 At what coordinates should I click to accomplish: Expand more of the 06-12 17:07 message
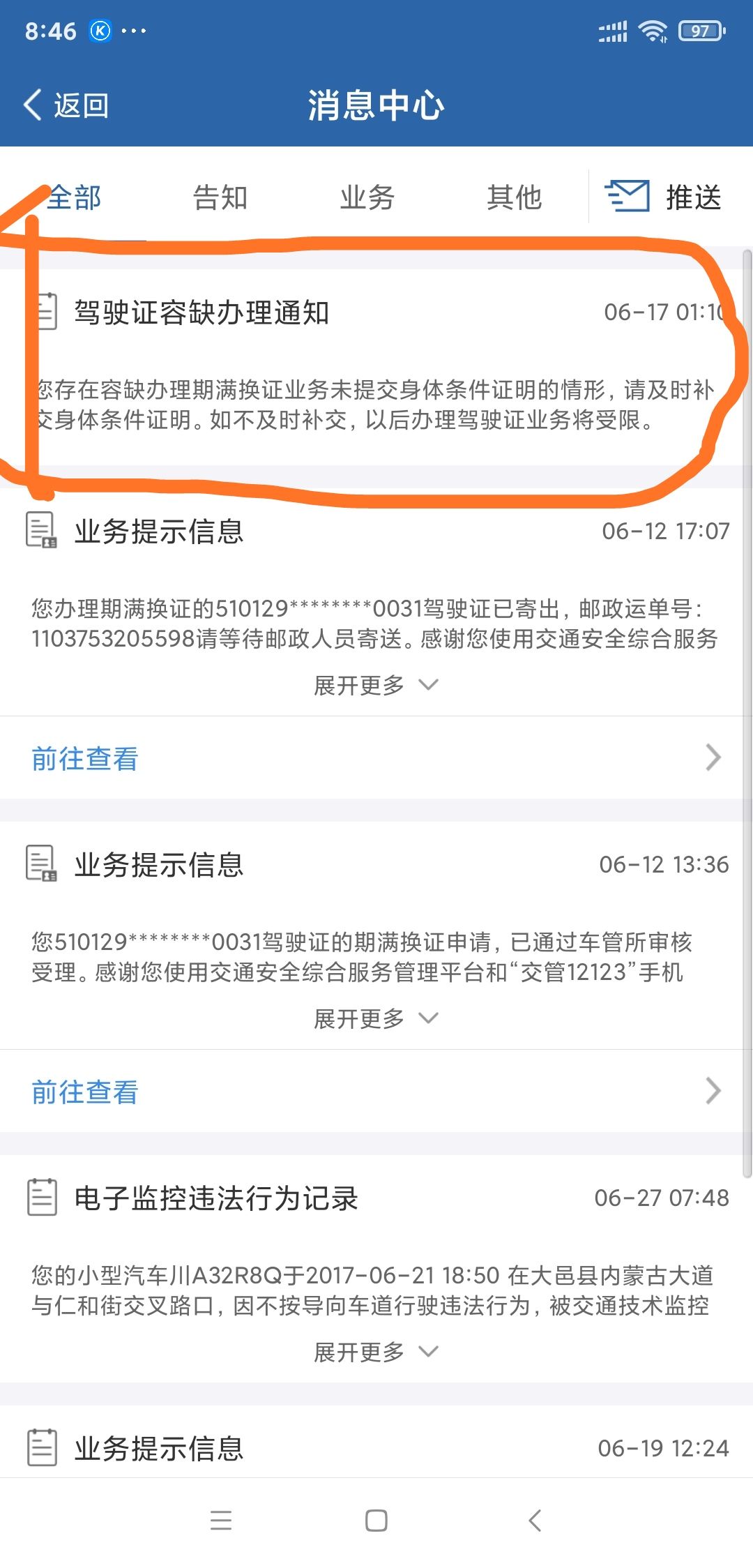(376, 685)
